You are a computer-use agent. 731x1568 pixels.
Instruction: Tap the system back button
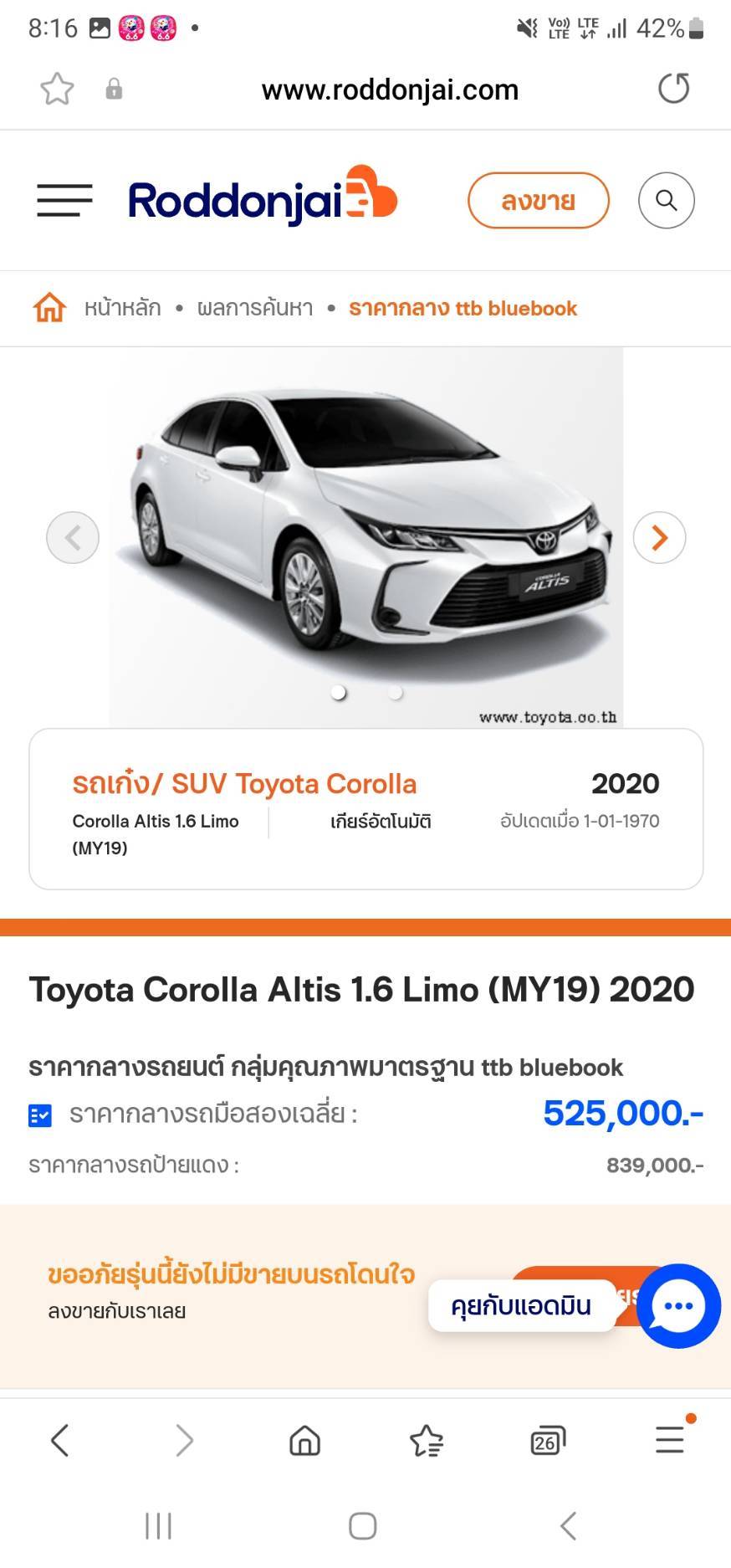(x=569, y=1525)
